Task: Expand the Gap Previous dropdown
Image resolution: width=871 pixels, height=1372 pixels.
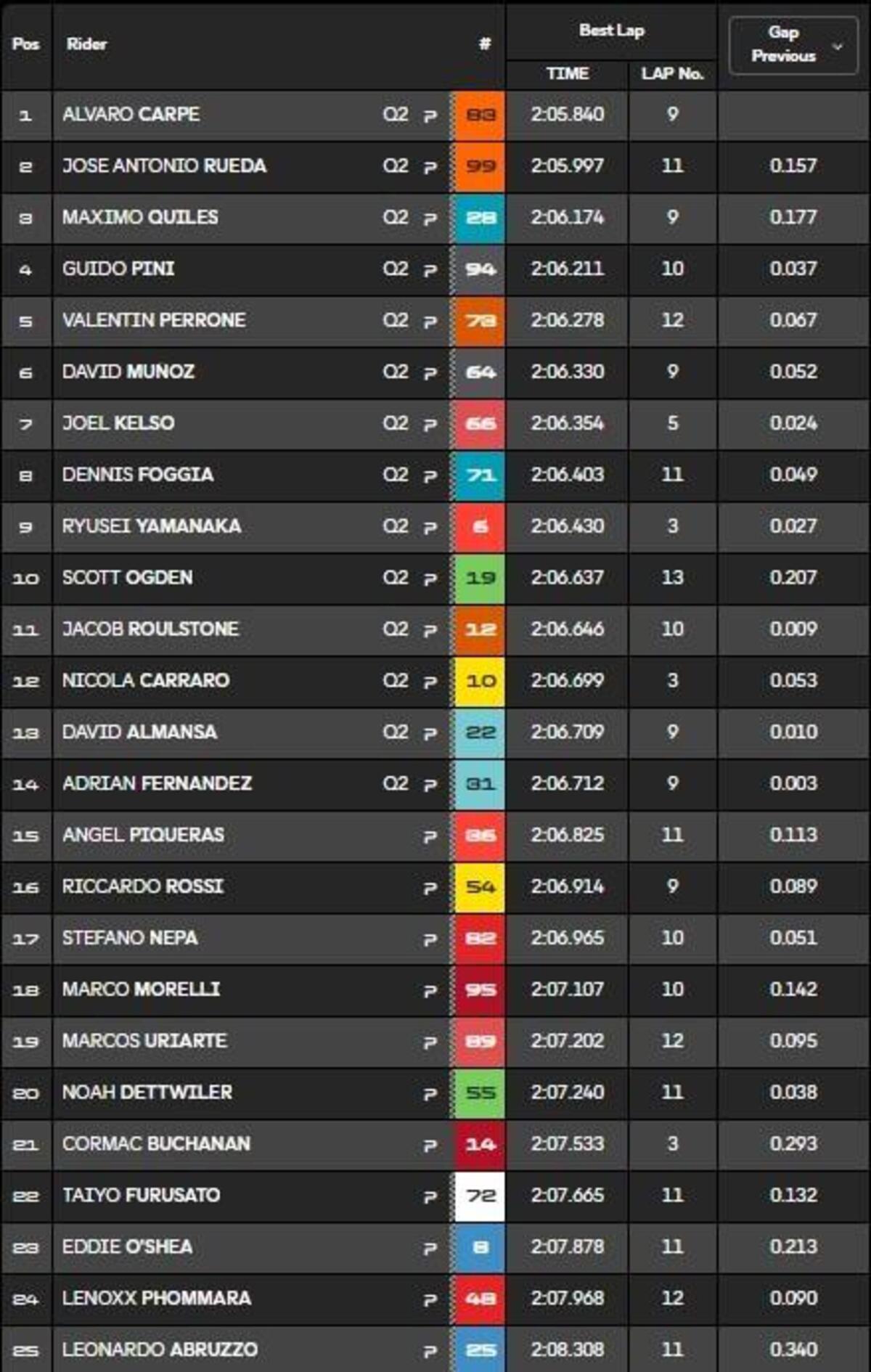Action: pos(793,45)
